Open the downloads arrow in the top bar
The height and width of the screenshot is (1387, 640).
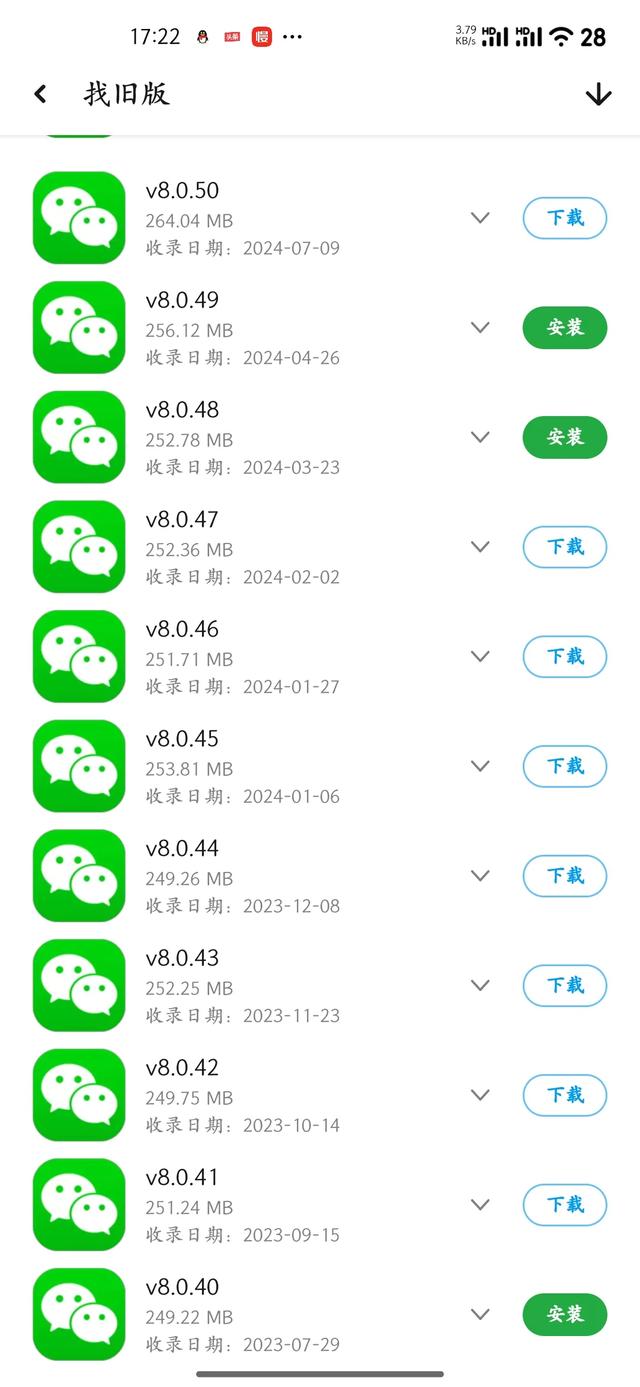coord(598,94)
